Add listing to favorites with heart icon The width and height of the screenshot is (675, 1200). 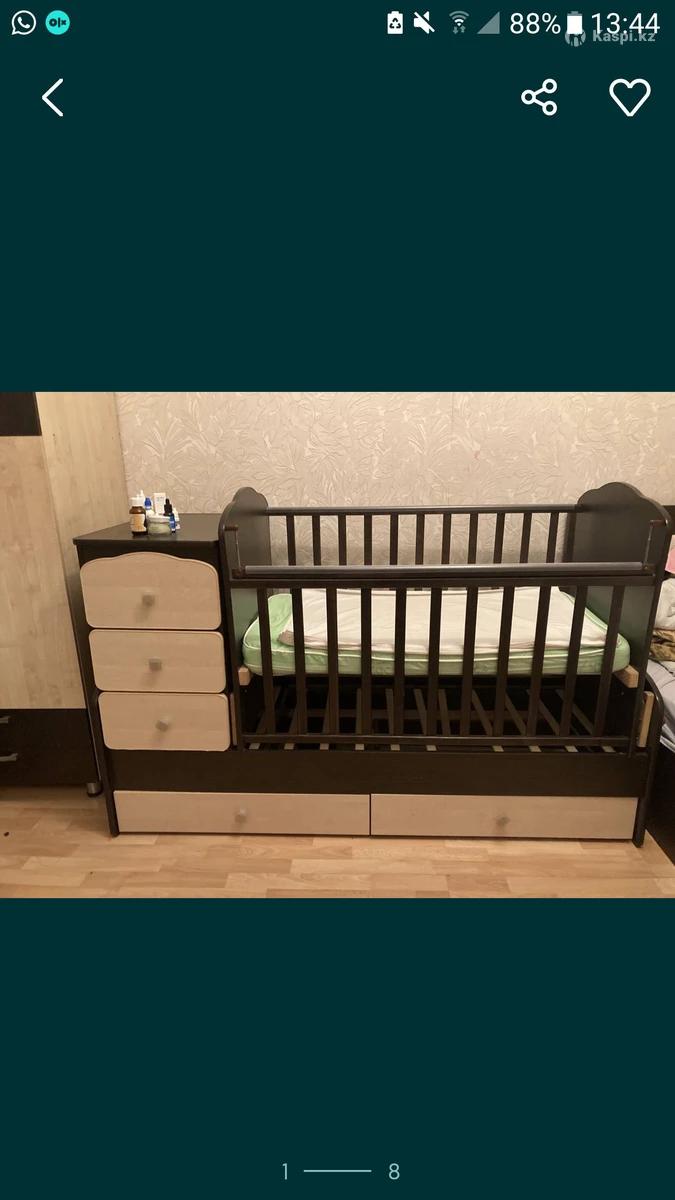(629, 98)
